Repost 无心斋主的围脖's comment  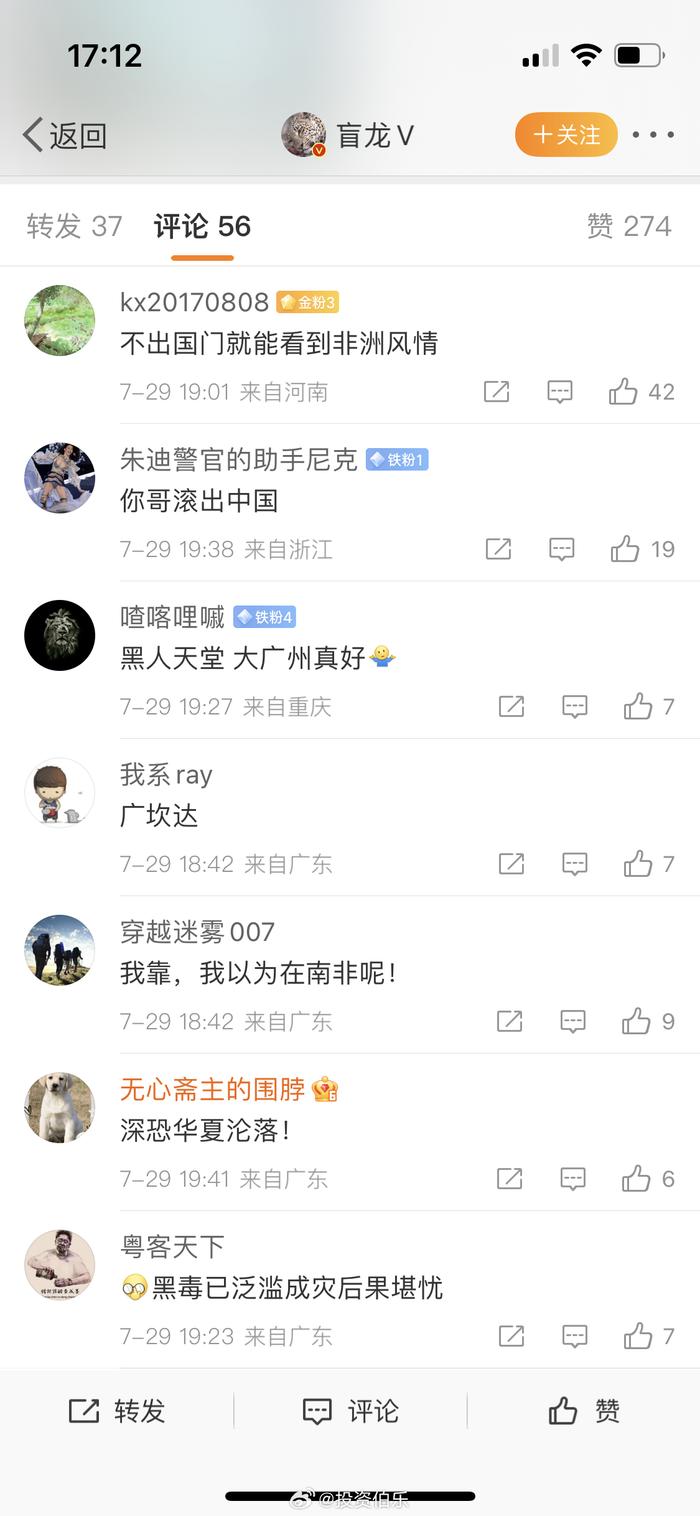tap(510, 1179)
